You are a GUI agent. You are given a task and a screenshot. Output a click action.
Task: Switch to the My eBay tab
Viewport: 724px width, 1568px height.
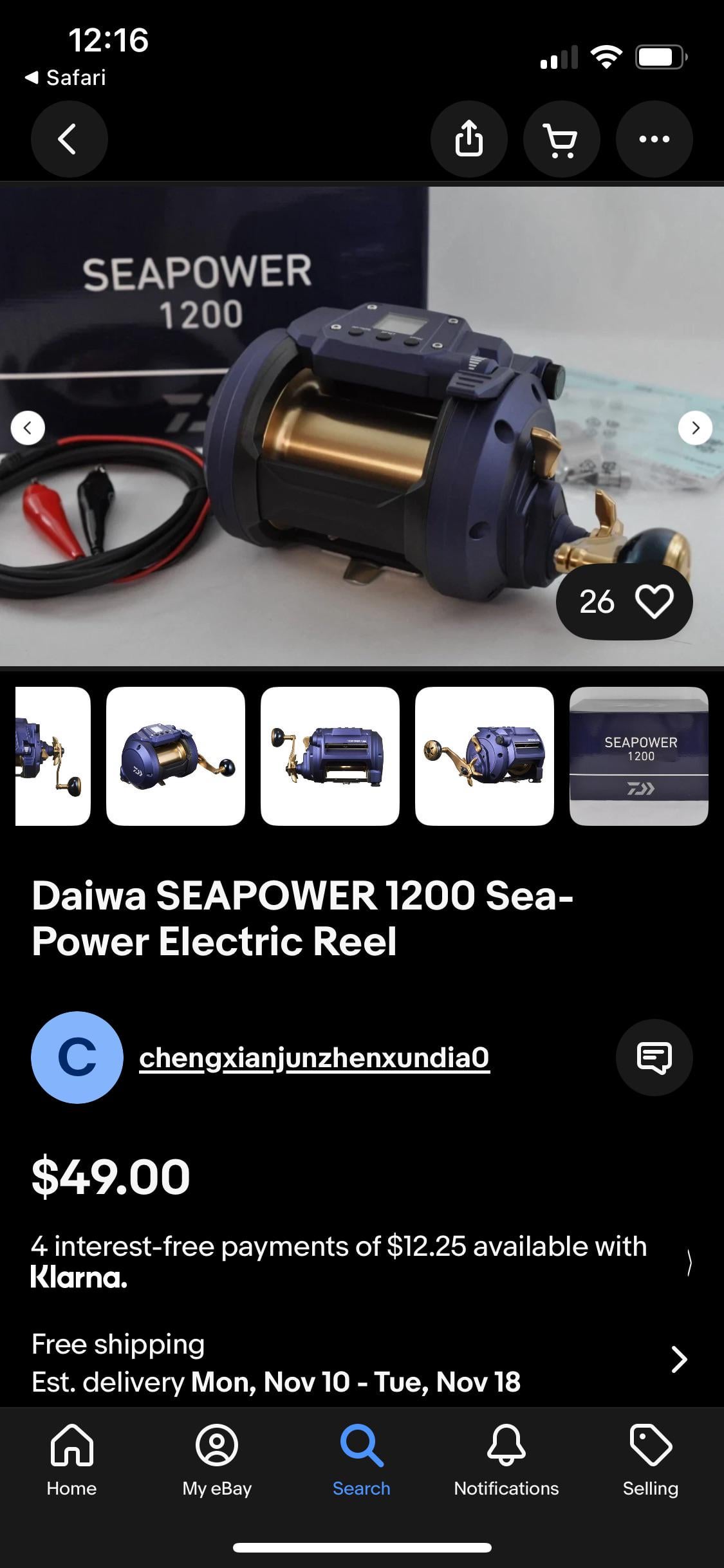[217, 1460]
